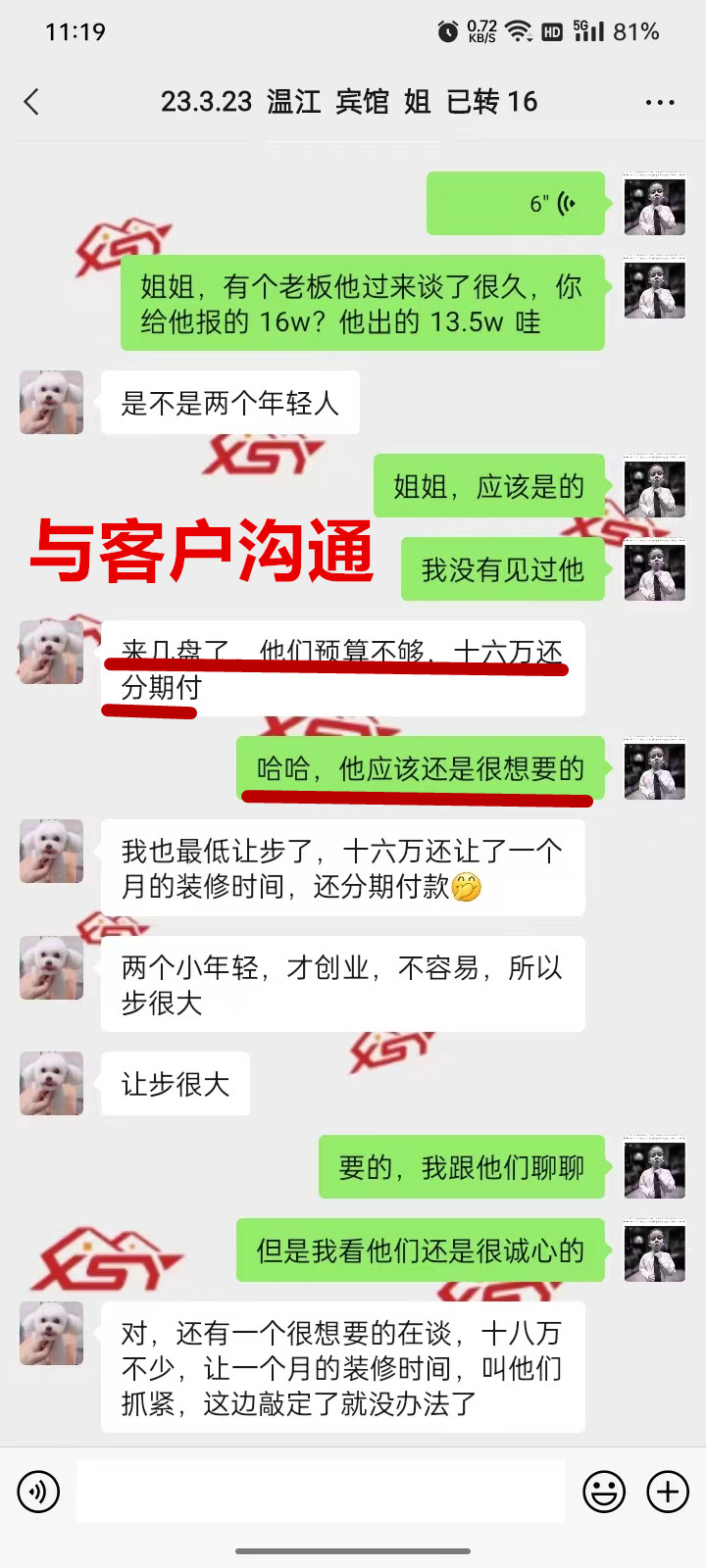Open the contact's avatar beside 是不是两个年轻人
This screenshot has height=1568, width=706.
tap(52, 403)
